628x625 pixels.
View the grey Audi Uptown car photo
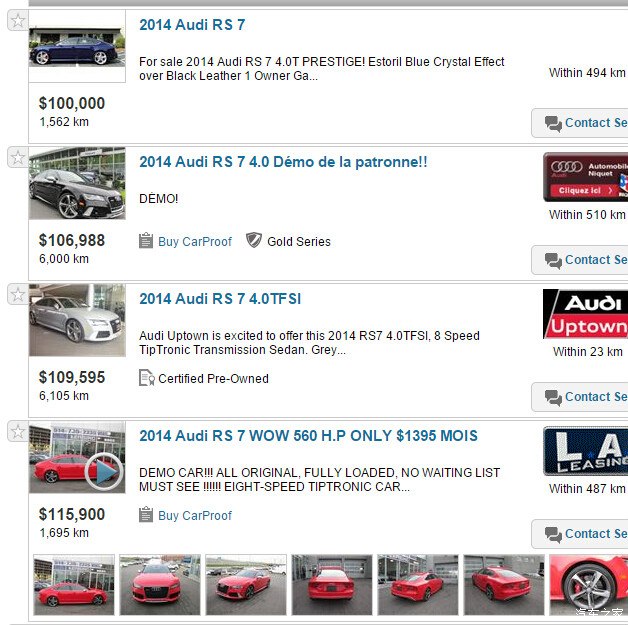click(x=77, y=320)
